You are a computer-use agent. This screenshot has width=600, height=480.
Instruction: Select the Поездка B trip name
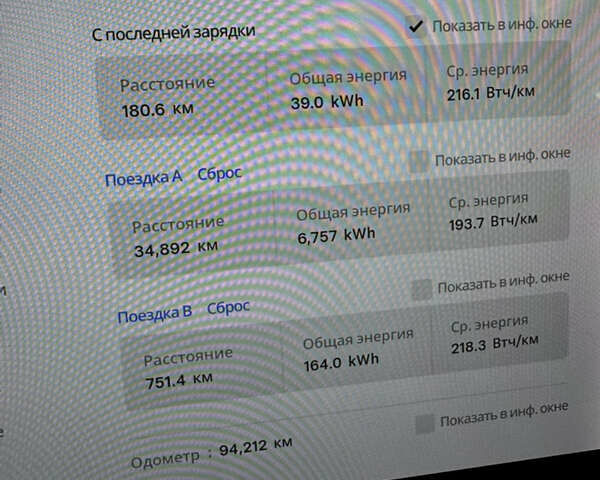click(154, 315)
